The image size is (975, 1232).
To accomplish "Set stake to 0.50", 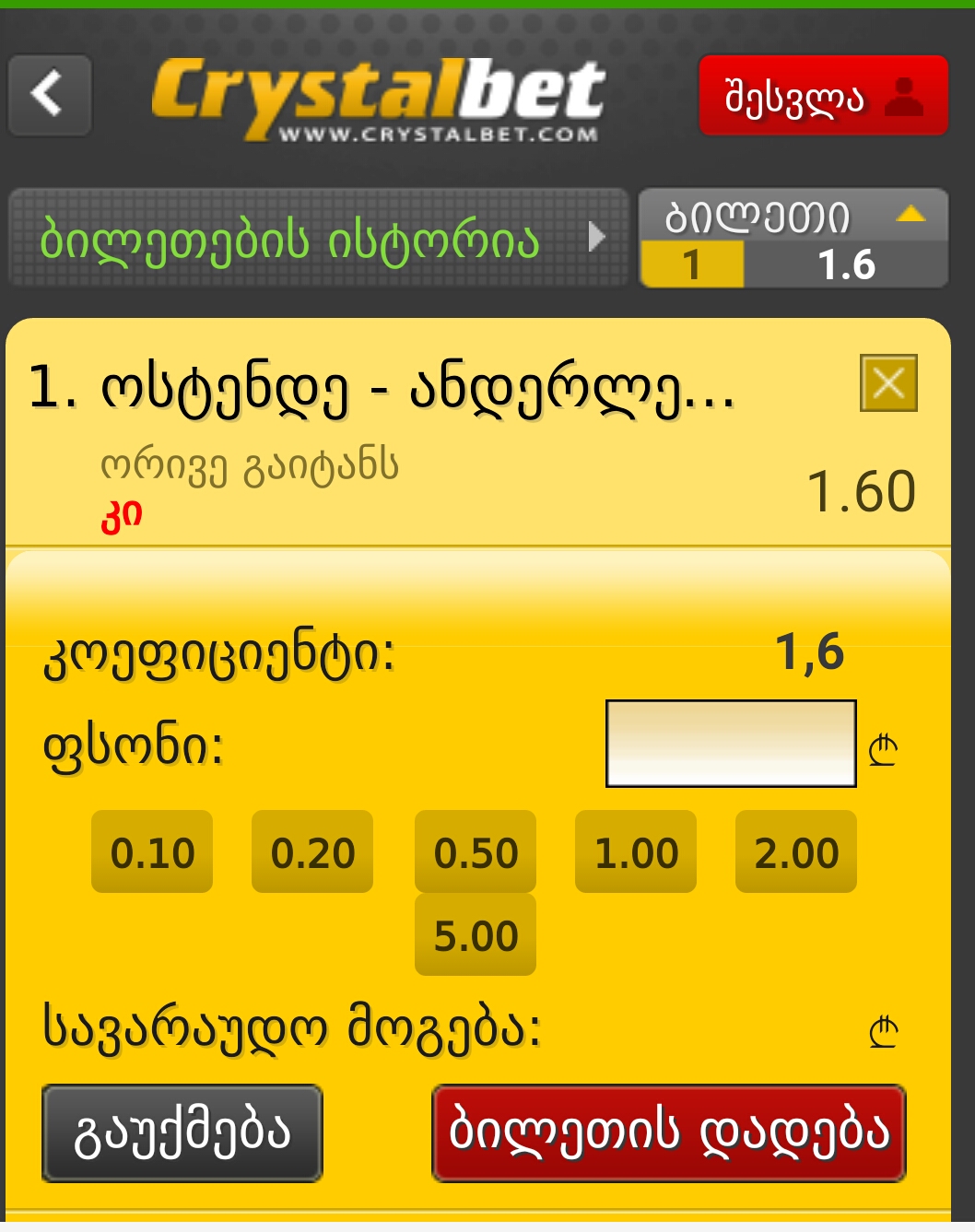I will [x=476, y=852].
